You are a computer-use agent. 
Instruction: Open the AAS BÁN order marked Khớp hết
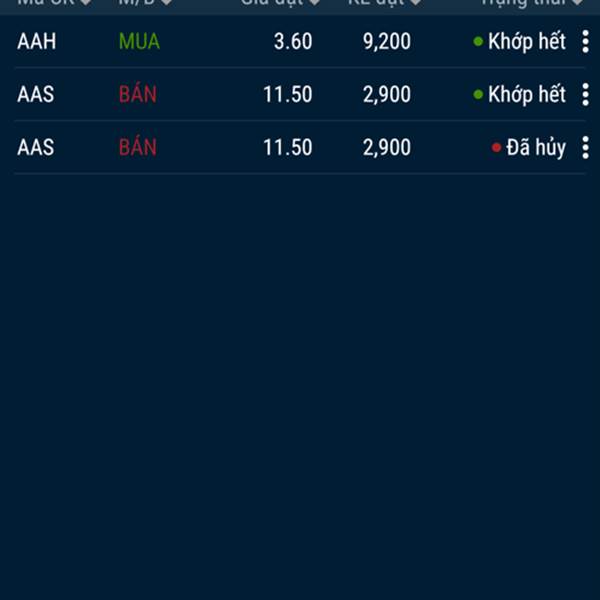pos(250,95)
